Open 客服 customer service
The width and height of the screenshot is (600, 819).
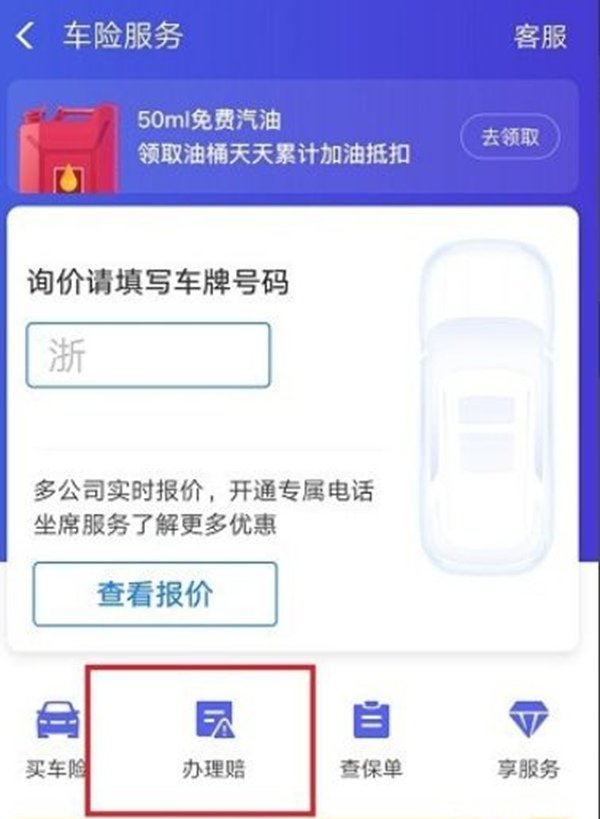pyautogui.click(x=540, y=37)
